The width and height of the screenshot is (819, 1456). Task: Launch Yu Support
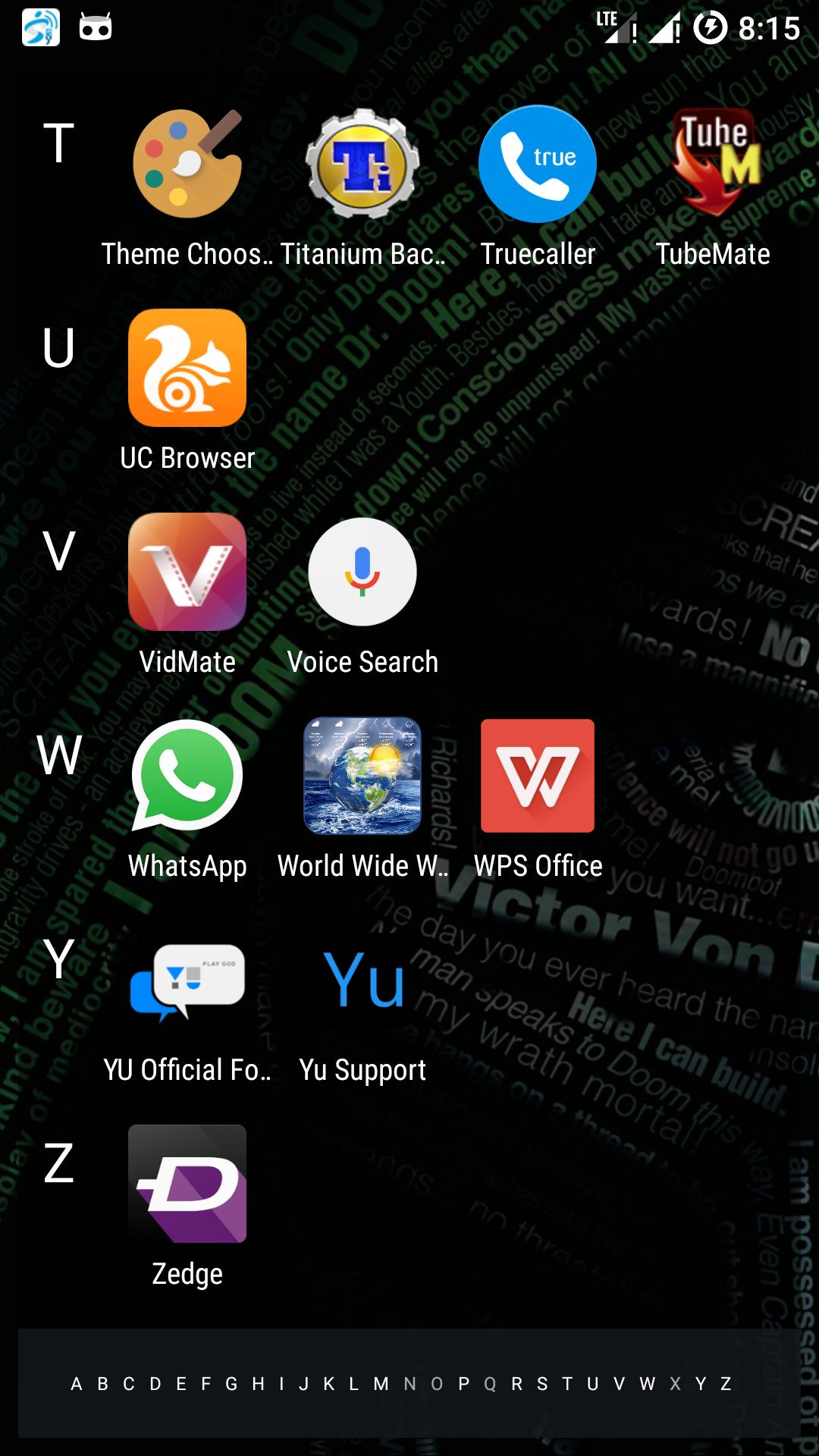(x=362, y=981)
